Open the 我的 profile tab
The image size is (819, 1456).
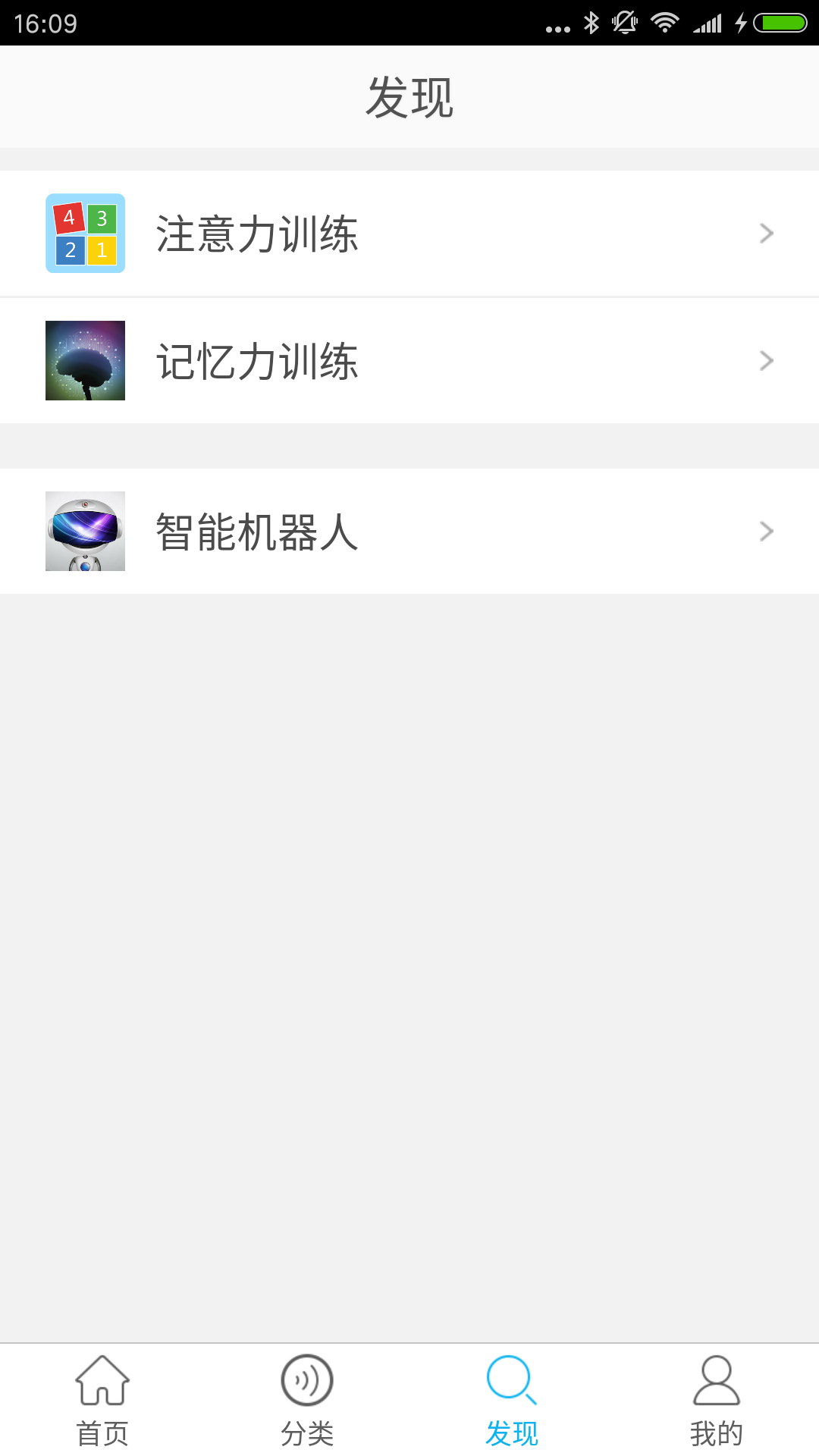[717, 1400]
